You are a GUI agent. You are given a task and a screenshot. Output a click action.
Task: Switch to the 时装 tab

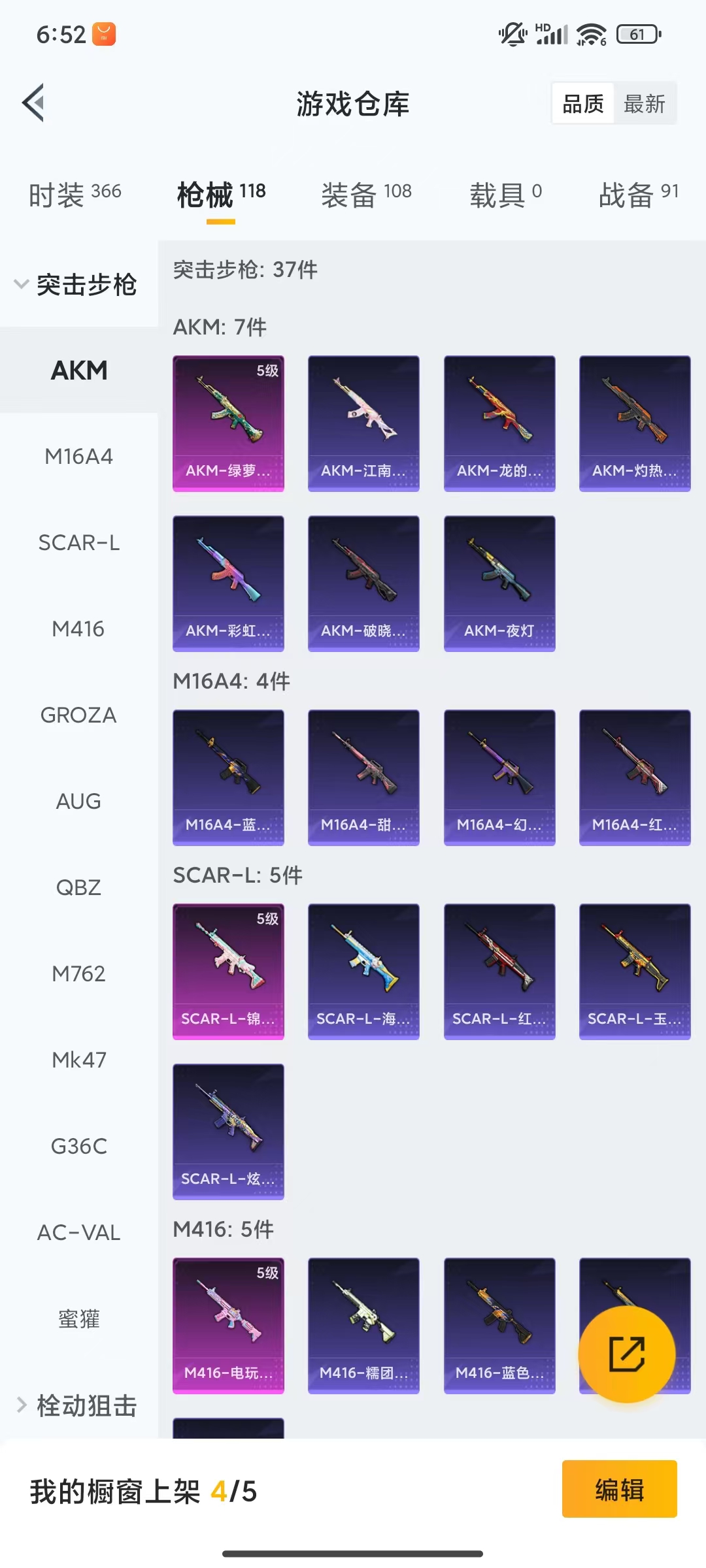75,195
